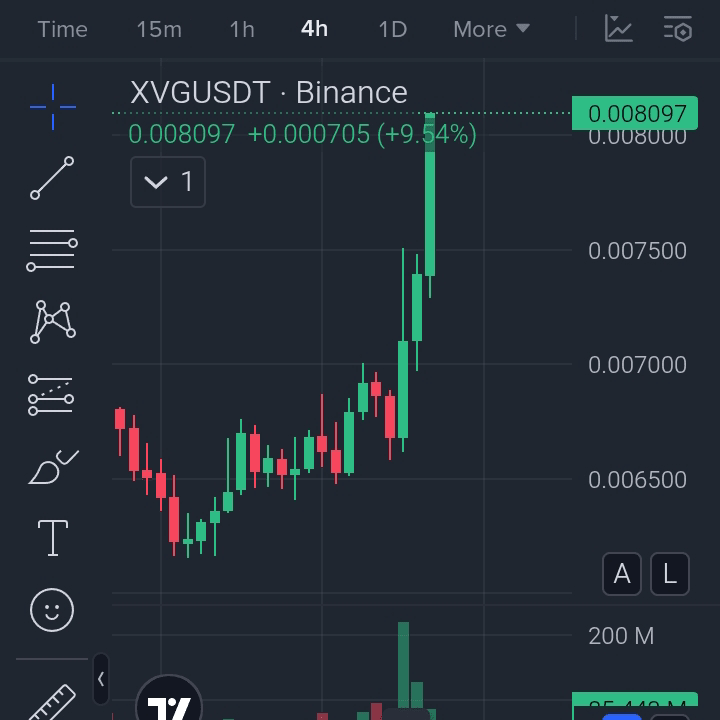Add a text annotation tool
Screen dimensions: 720x720
[x=52, y=538]
